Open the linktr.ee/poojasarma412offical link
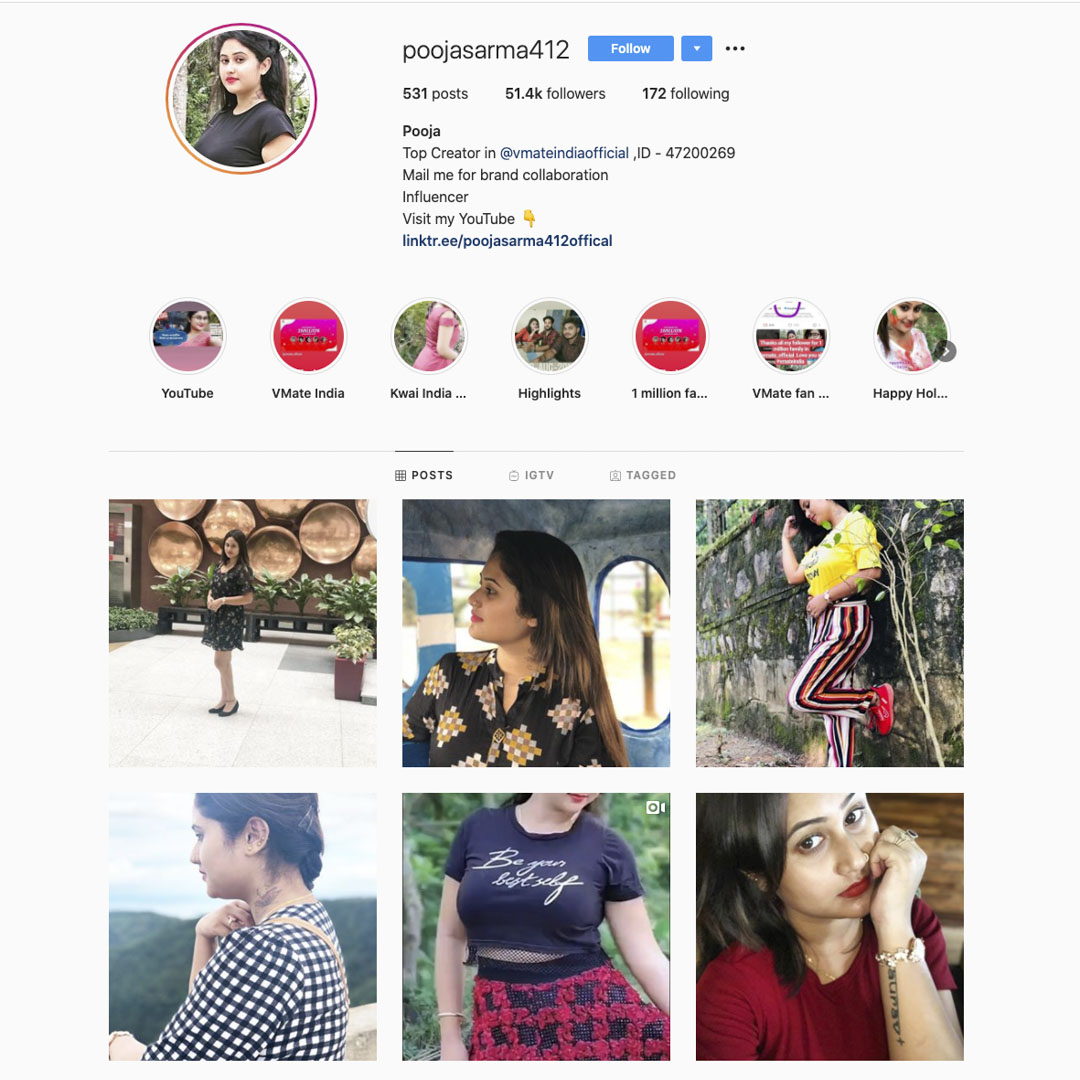 [507, 240]
